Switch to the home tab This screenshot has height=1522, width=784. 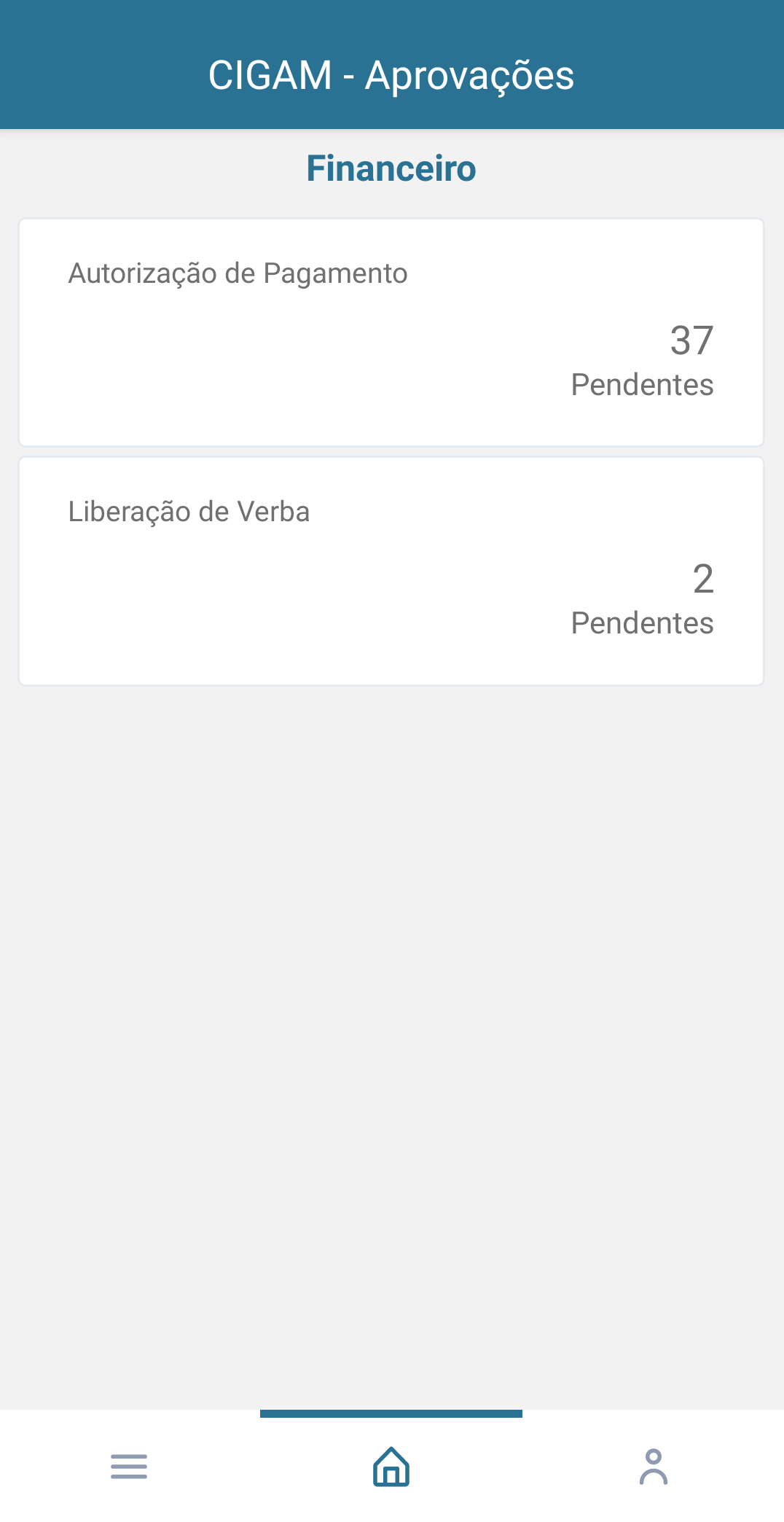[x=391, y=1467]
